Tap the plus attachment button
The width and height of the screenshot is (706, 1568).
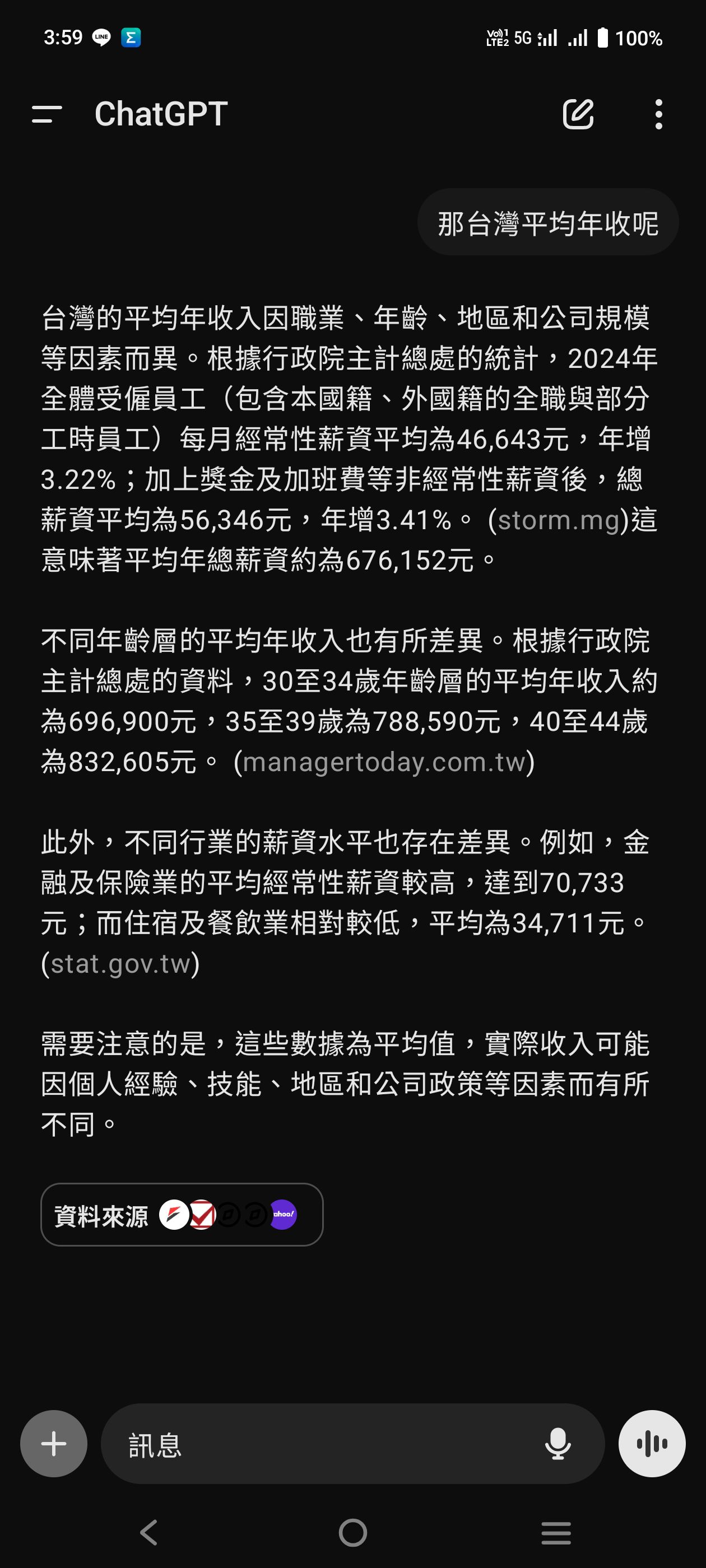point(54,1443)
